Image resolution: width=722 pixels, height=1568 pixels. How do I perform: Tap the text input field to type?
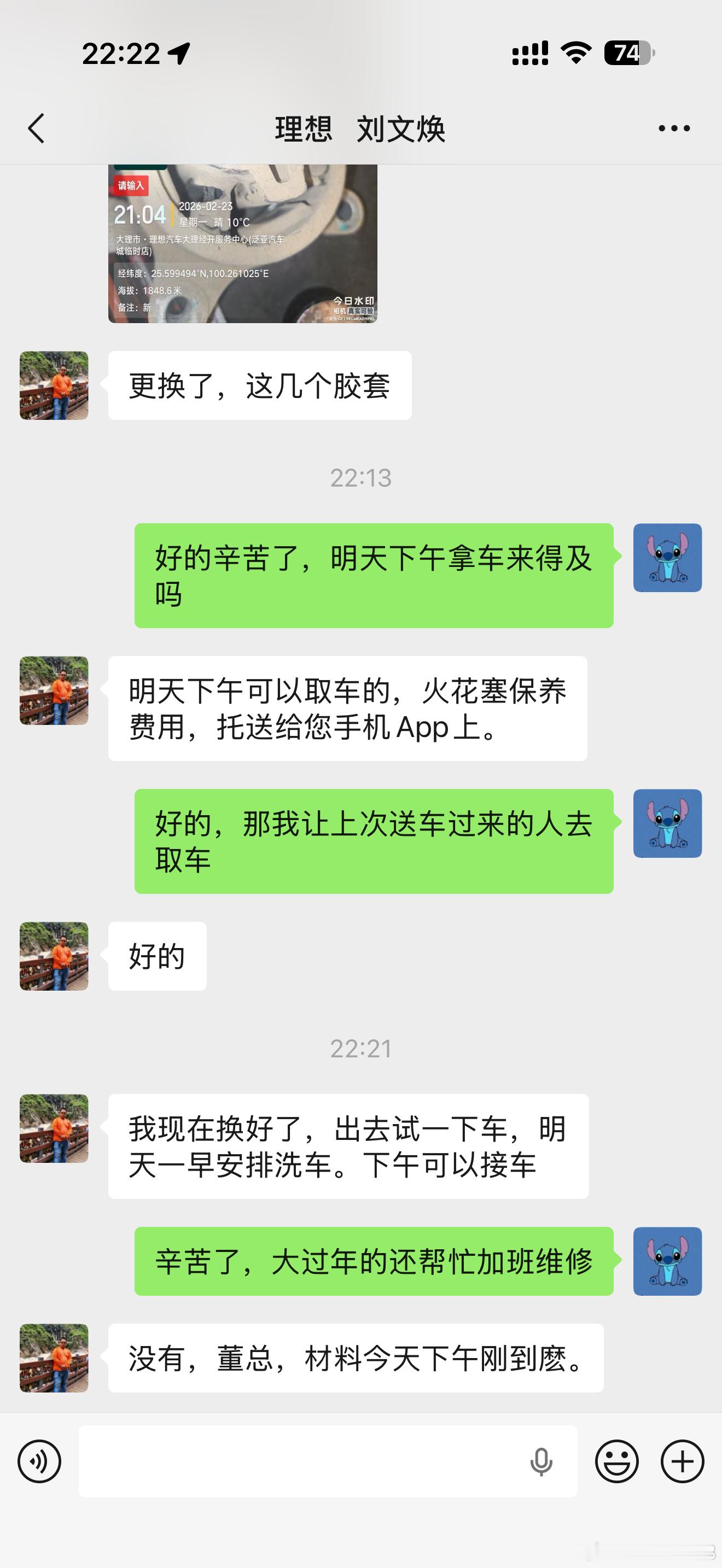tap(304, 1462)
